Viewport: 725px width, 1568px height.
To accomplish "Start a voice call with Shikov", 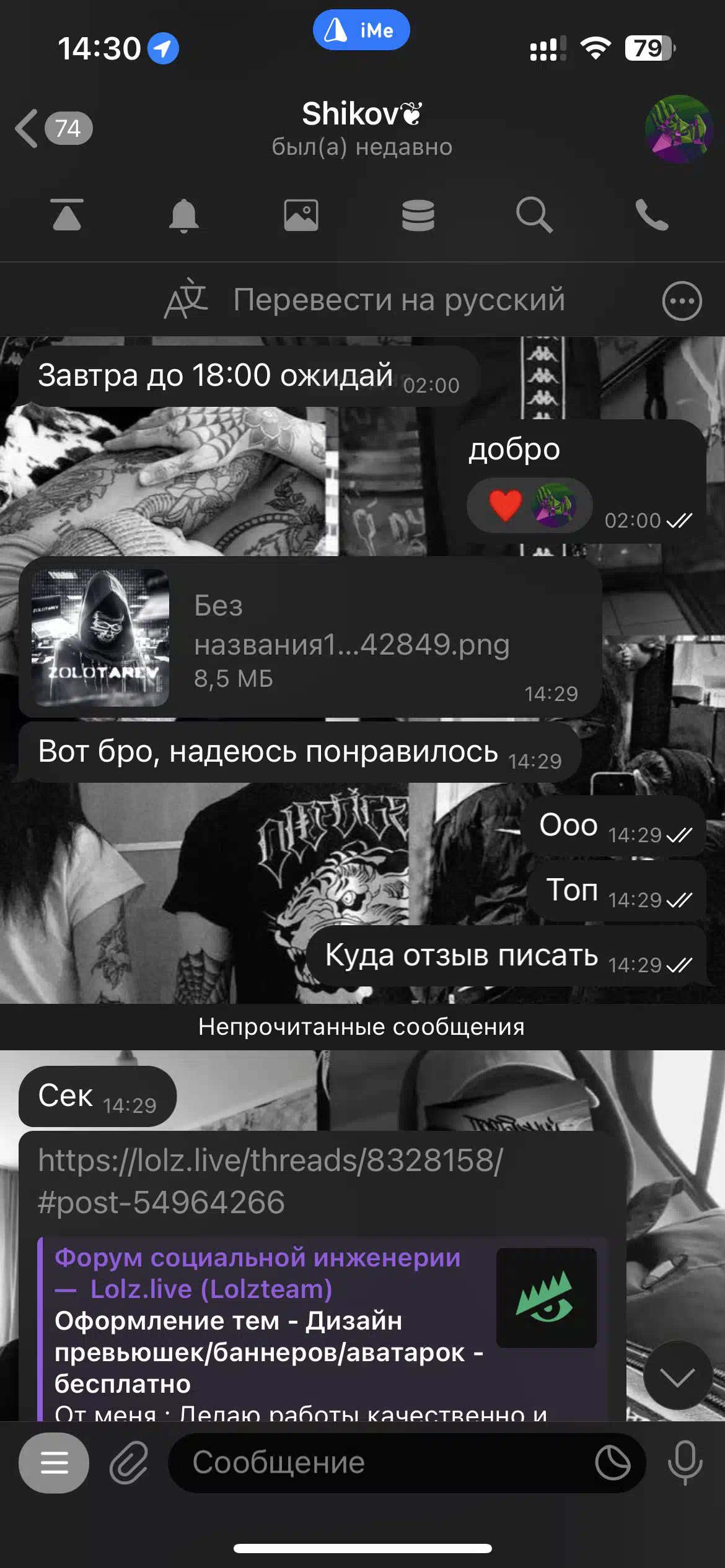I will (652, 216).
